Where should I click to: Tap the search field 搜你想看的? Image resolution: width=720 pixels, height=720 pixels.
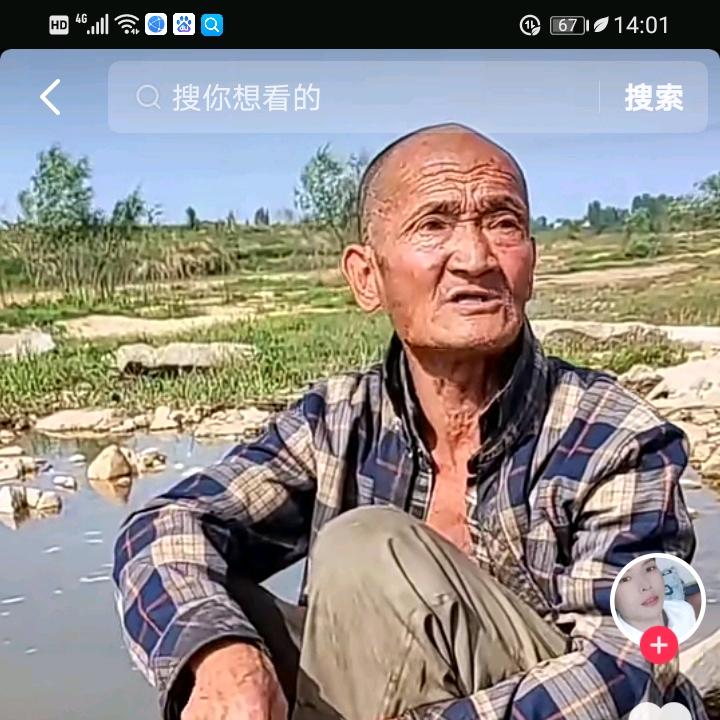click(x=360, y=97)
